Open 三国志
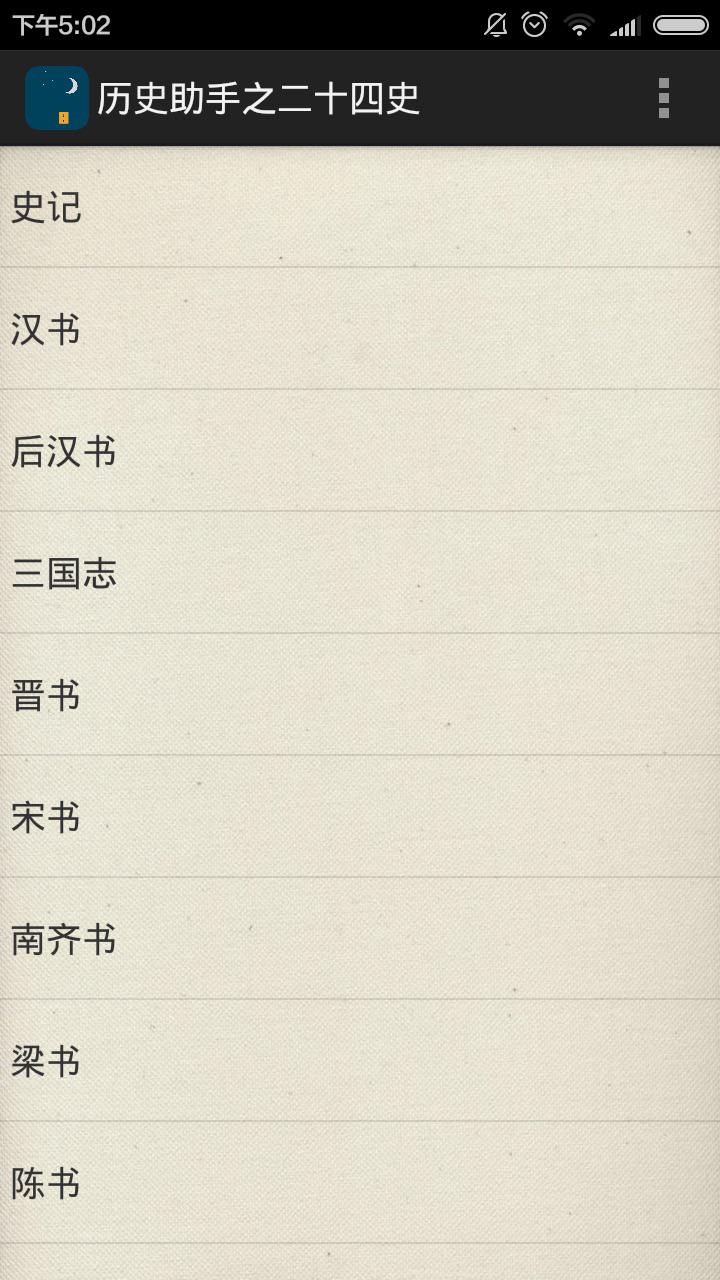This screenshot has height=1280, width=720. [x=64, y=574]
